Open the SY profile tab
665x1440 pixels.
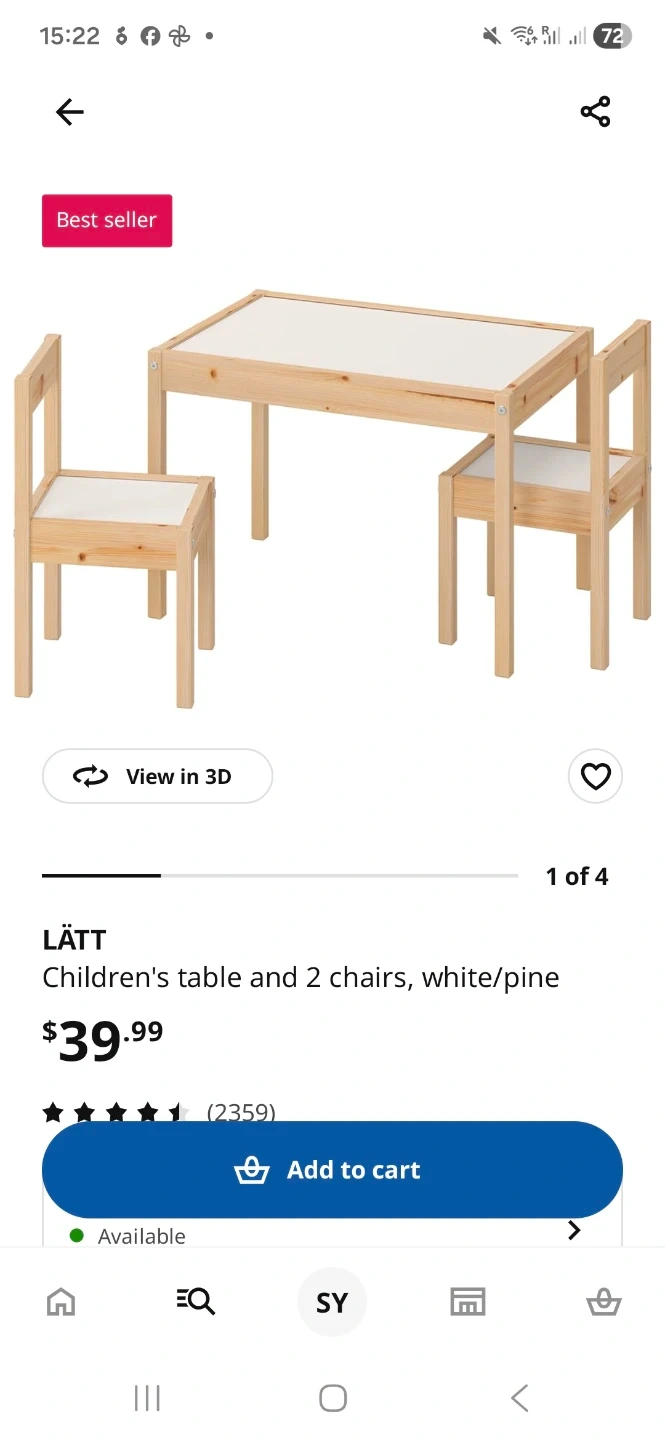coord(332,1302)
